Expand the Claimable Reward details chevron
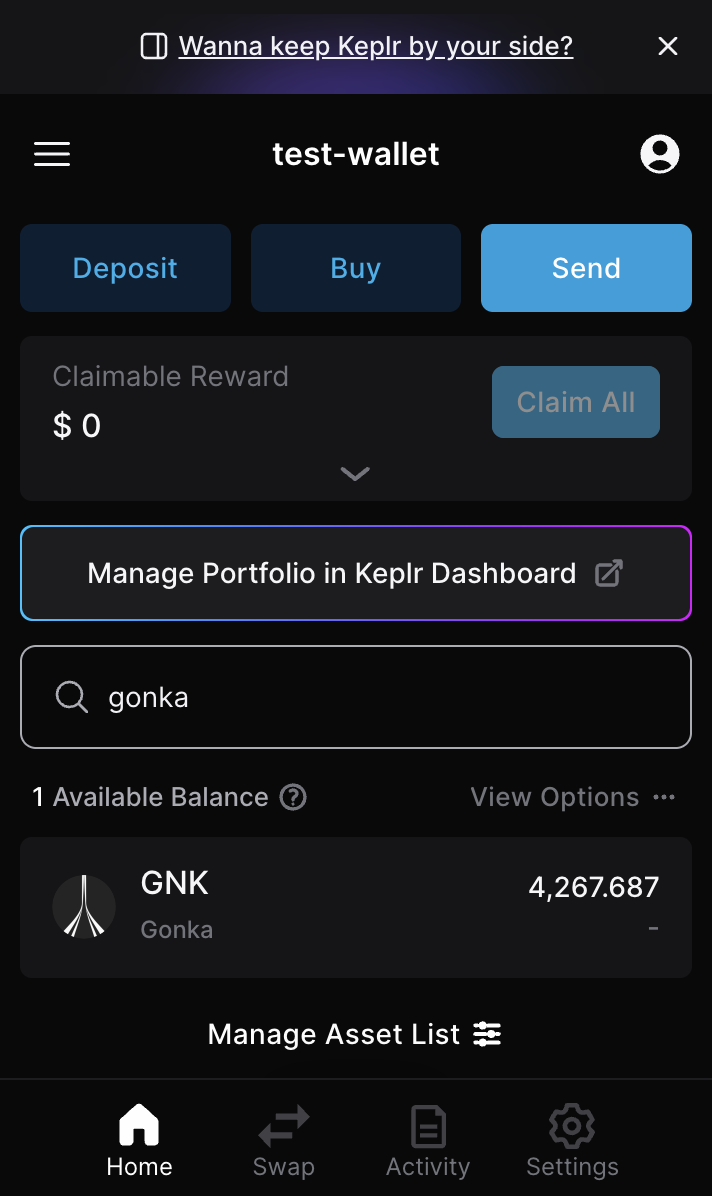 coord(355,474)
